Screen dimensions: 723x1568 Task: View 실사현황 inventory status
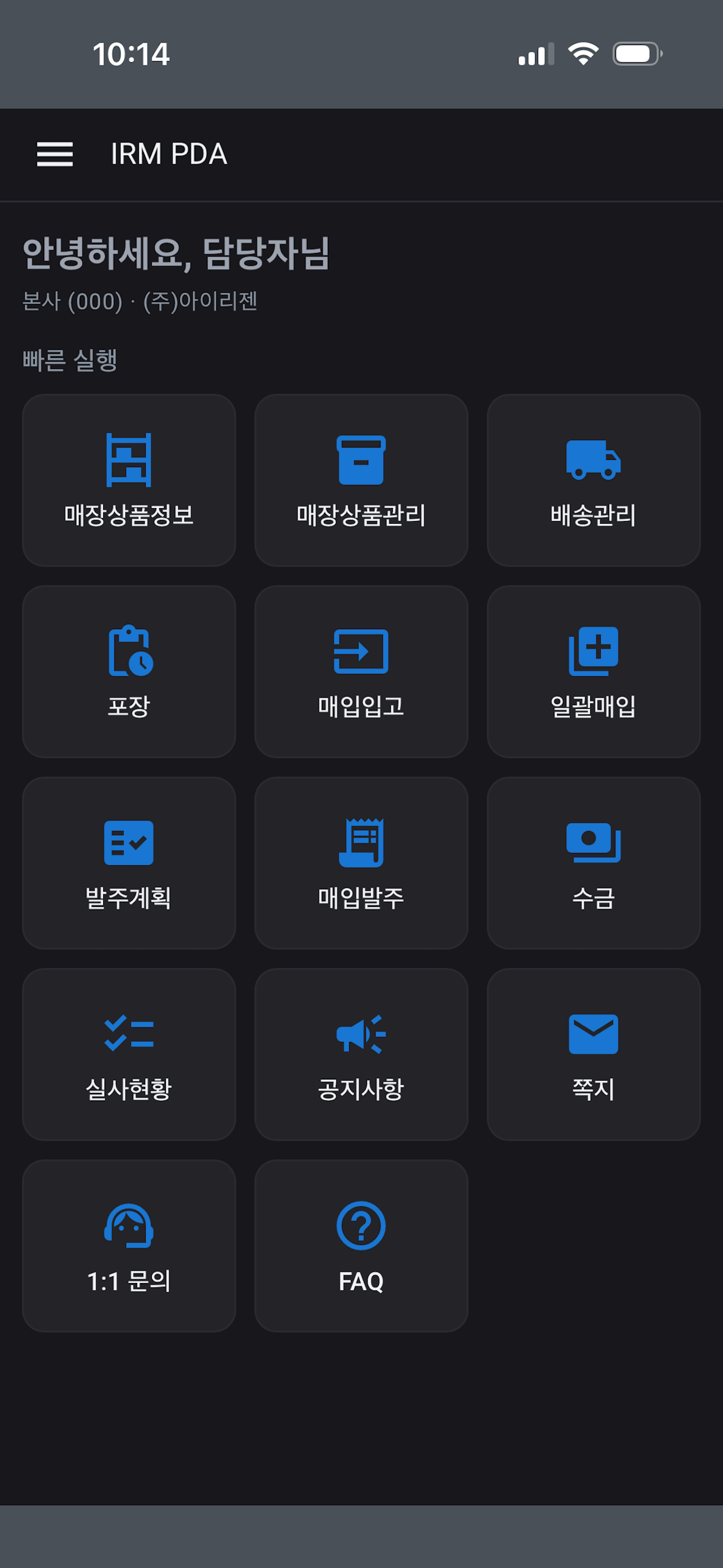129,1054
